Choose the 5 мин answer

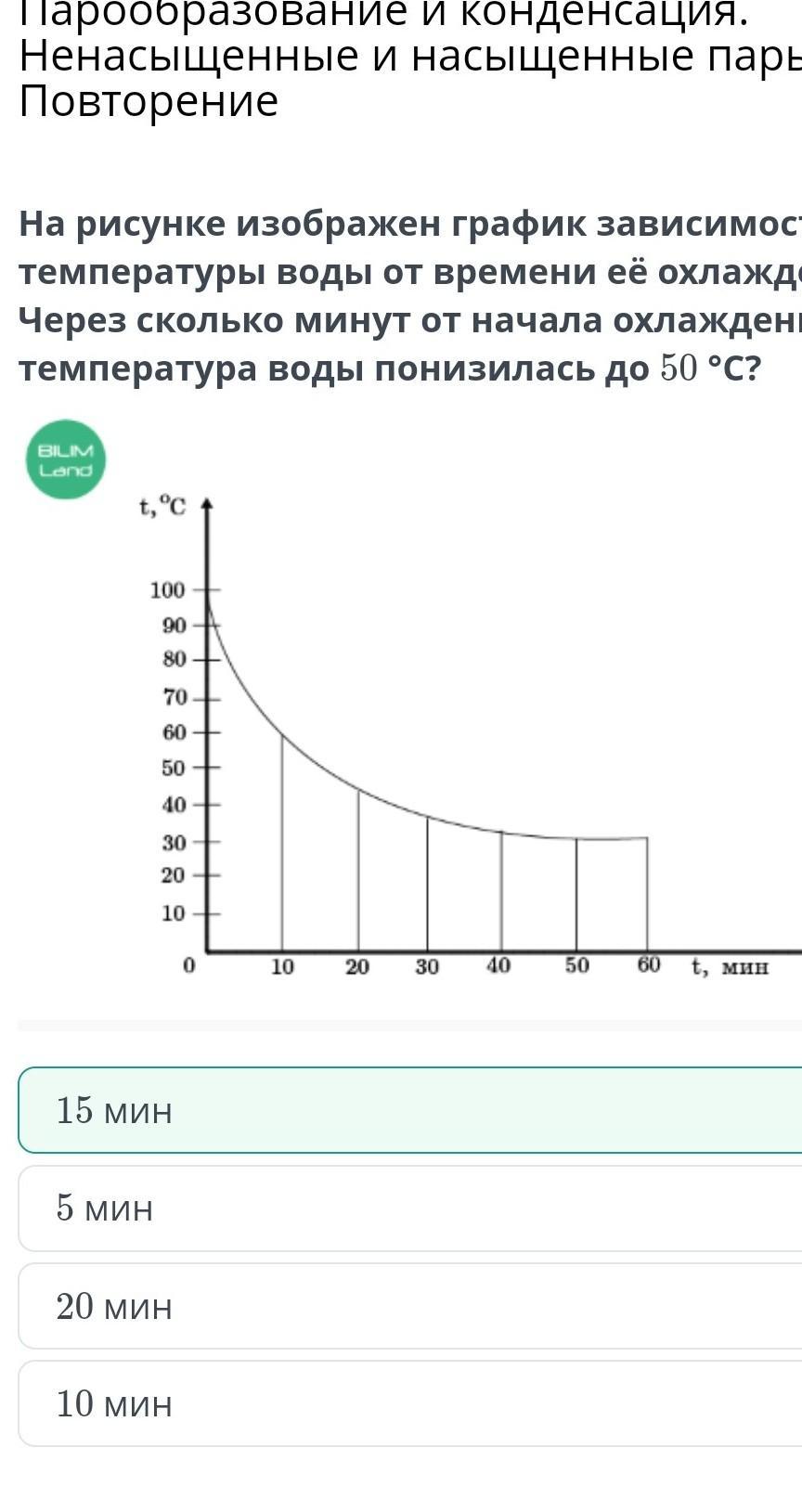(x=408, y=1208)
